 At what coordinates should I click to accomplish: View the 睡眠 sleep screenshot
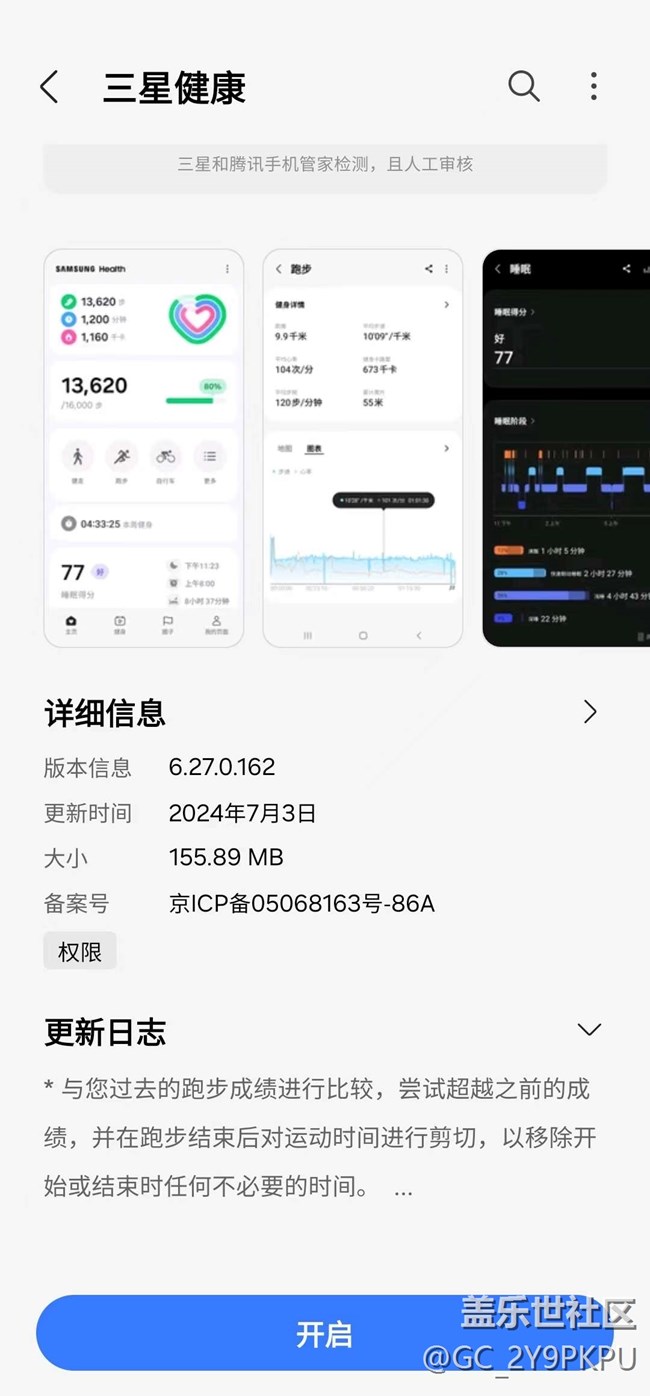point(566,447)
